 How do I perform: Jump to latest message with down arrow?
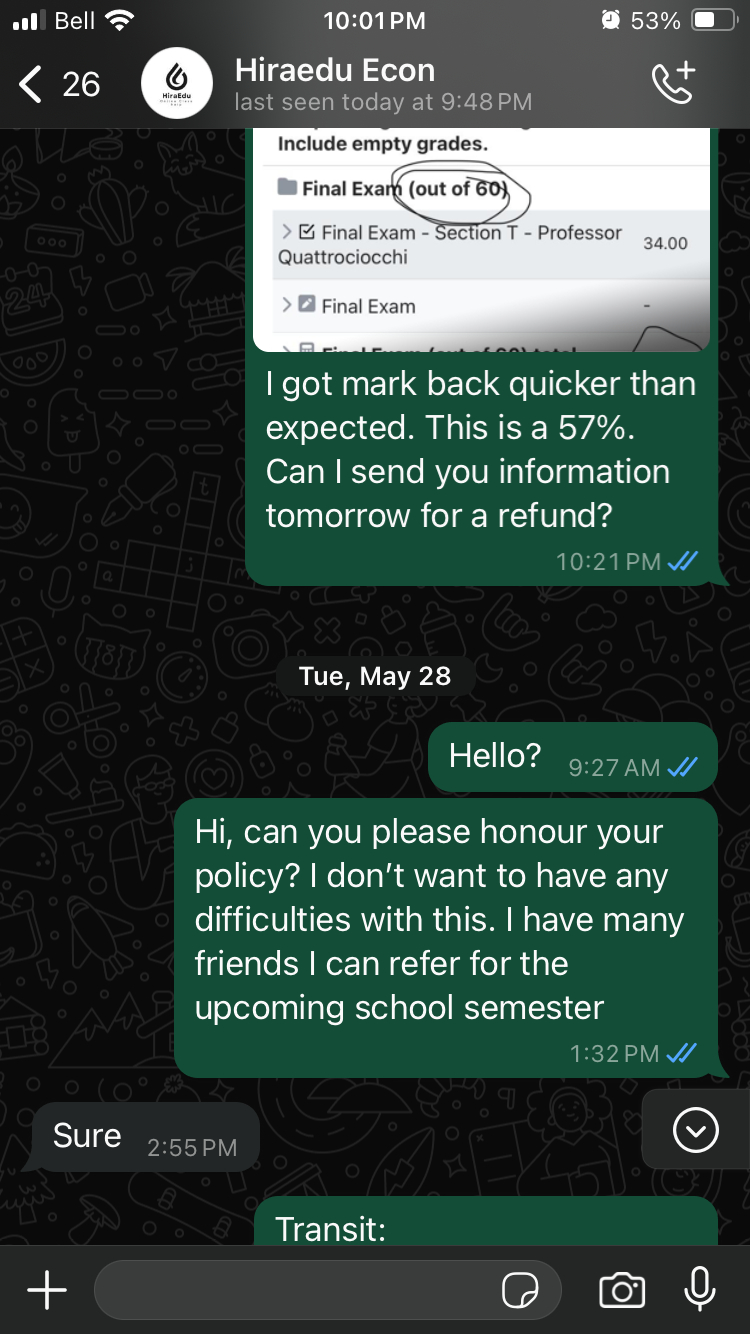coord(696,1130)
